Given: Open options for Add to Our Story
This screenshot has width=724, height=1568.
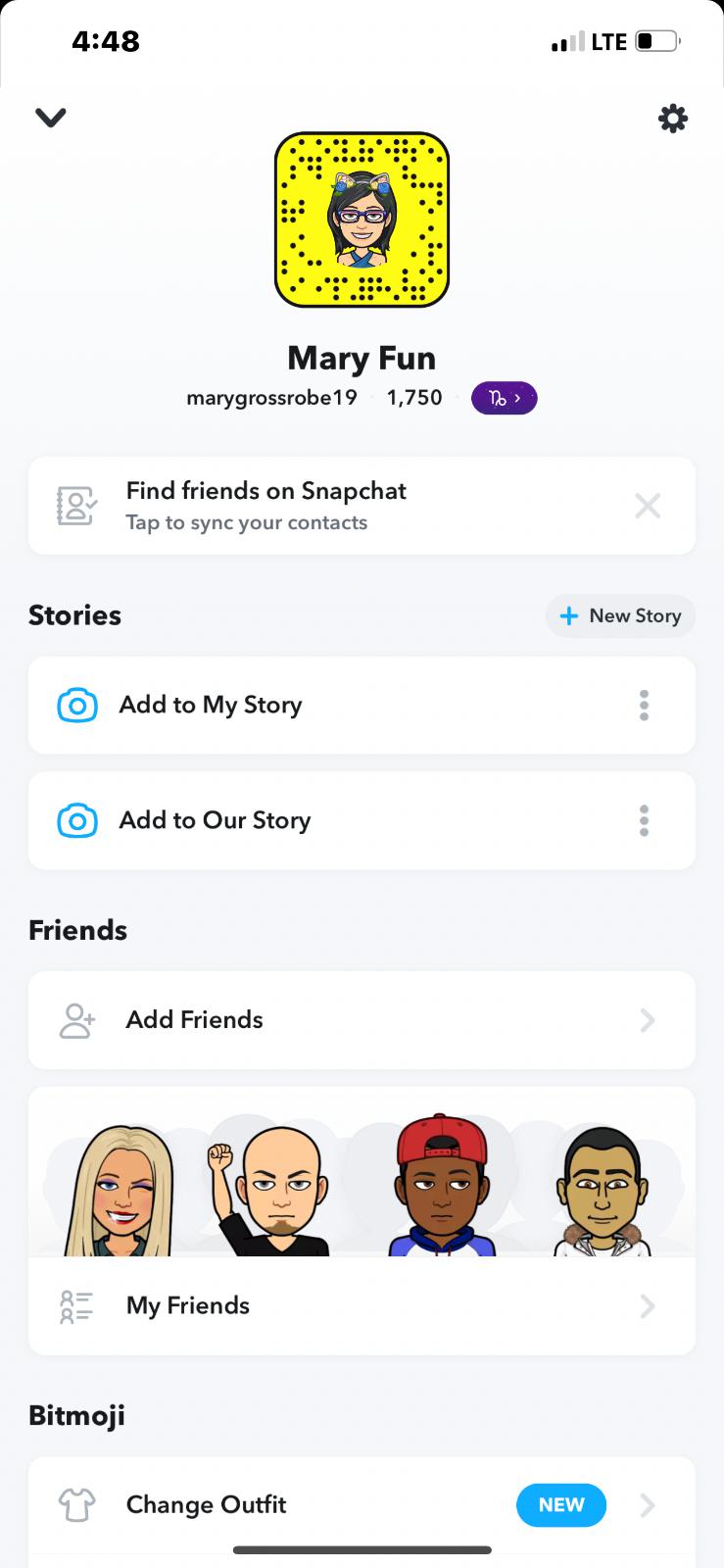Looking at the screenshot, I should click(644, 820).
